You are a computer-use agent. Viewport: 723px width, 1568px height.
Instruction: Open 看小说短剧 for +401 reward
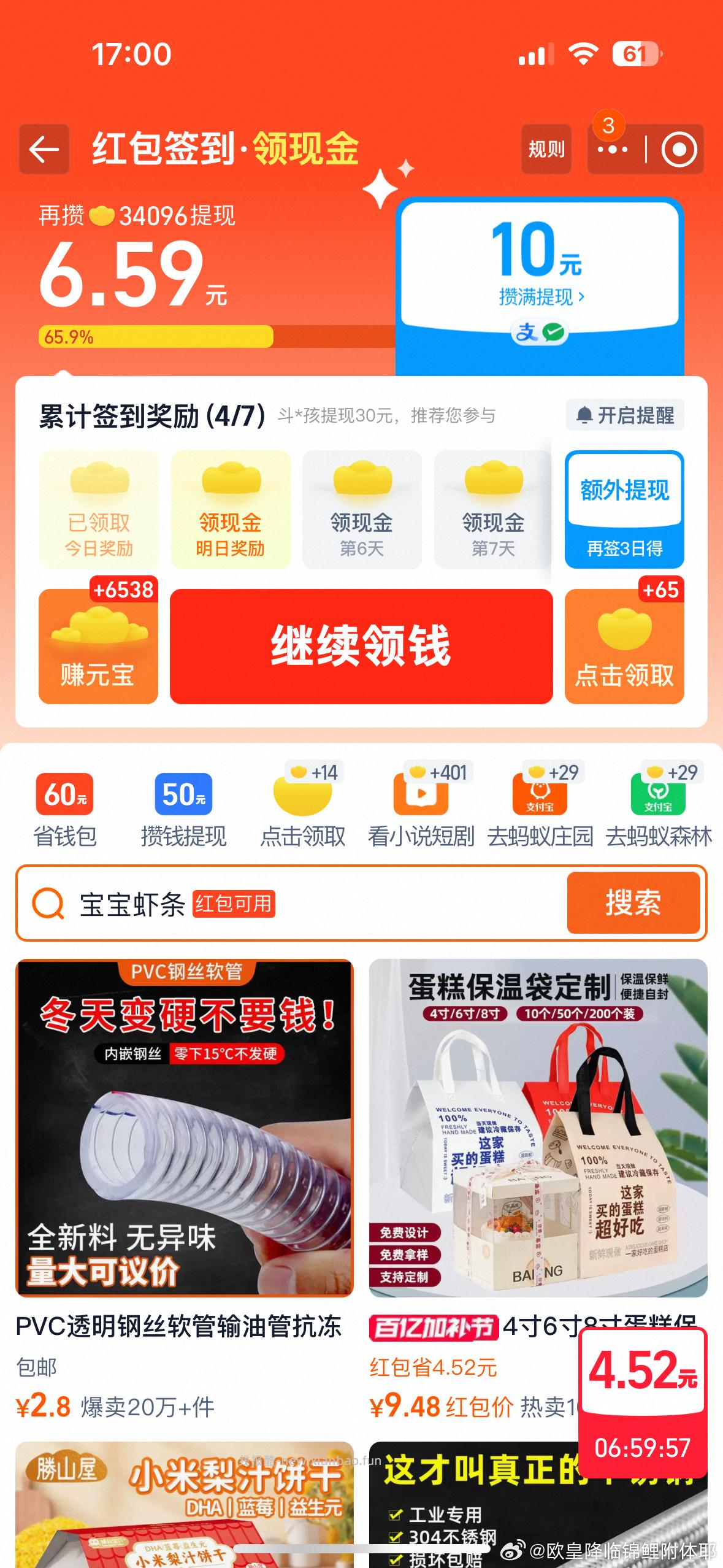(420, 804)
